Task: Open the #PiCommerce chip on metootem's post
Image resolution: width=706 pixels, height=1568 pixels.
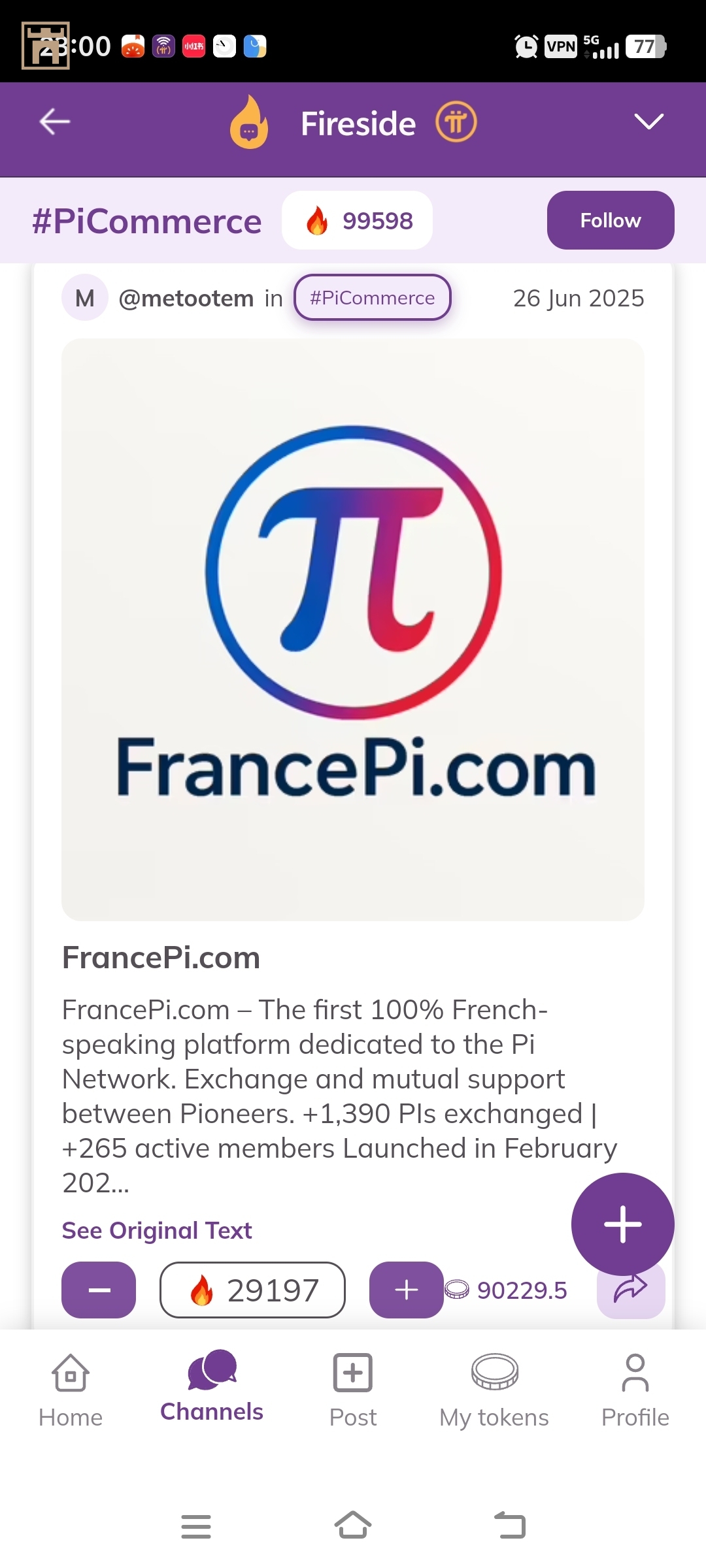Action: point(372,298)
